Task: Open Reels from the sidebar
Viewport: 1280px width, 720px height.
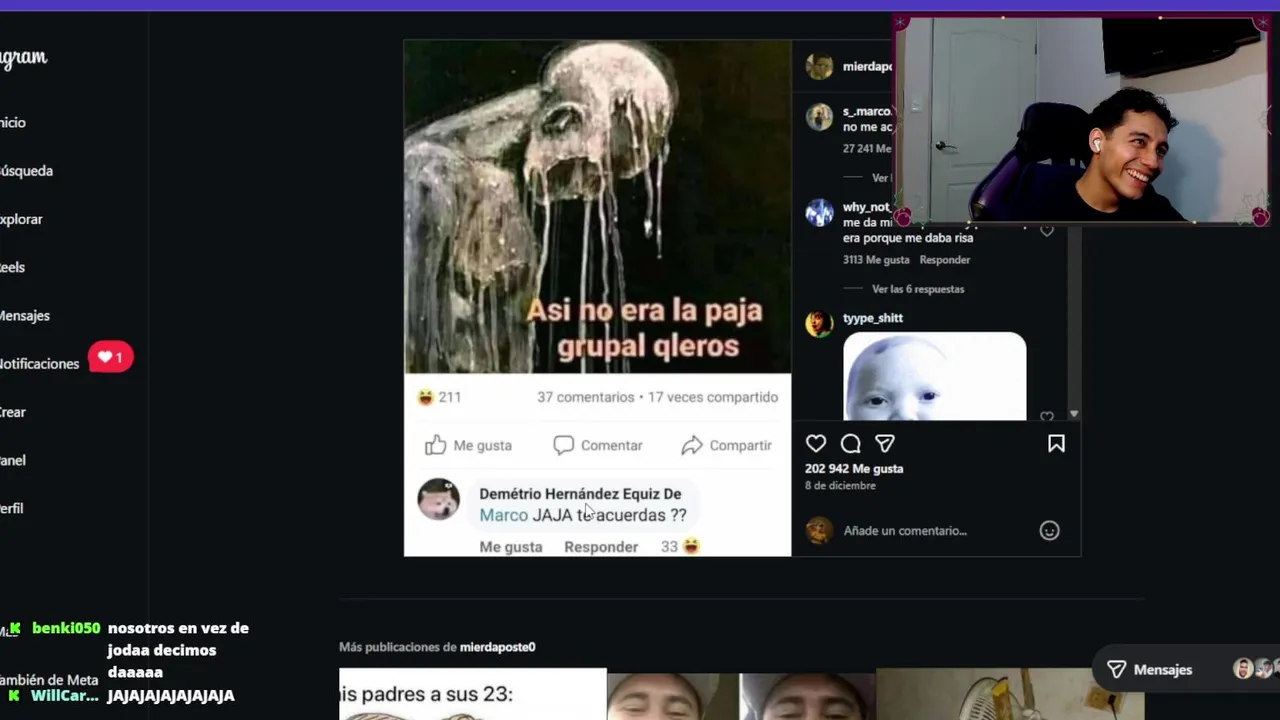Action: coord(13,267)
